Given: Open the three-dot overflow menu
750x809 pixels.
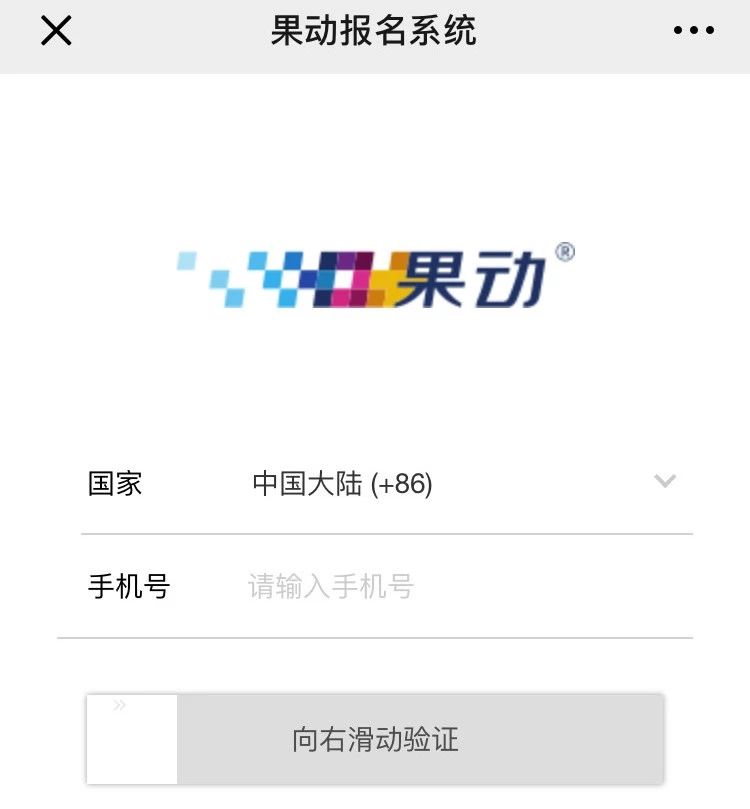Looking at the screenshot, I should tap(693, 31).
